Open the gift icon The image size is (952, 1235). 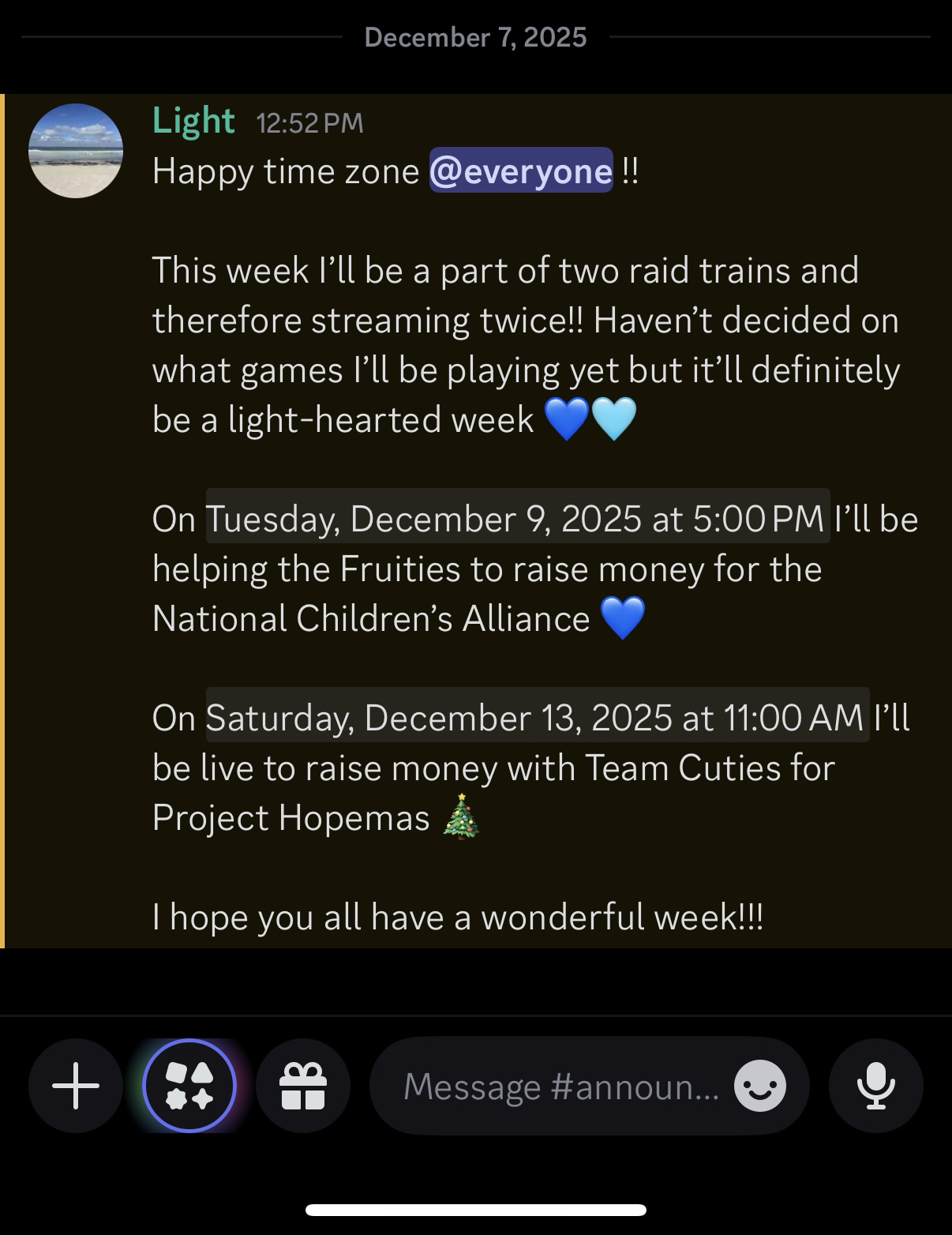[303, 1086]
